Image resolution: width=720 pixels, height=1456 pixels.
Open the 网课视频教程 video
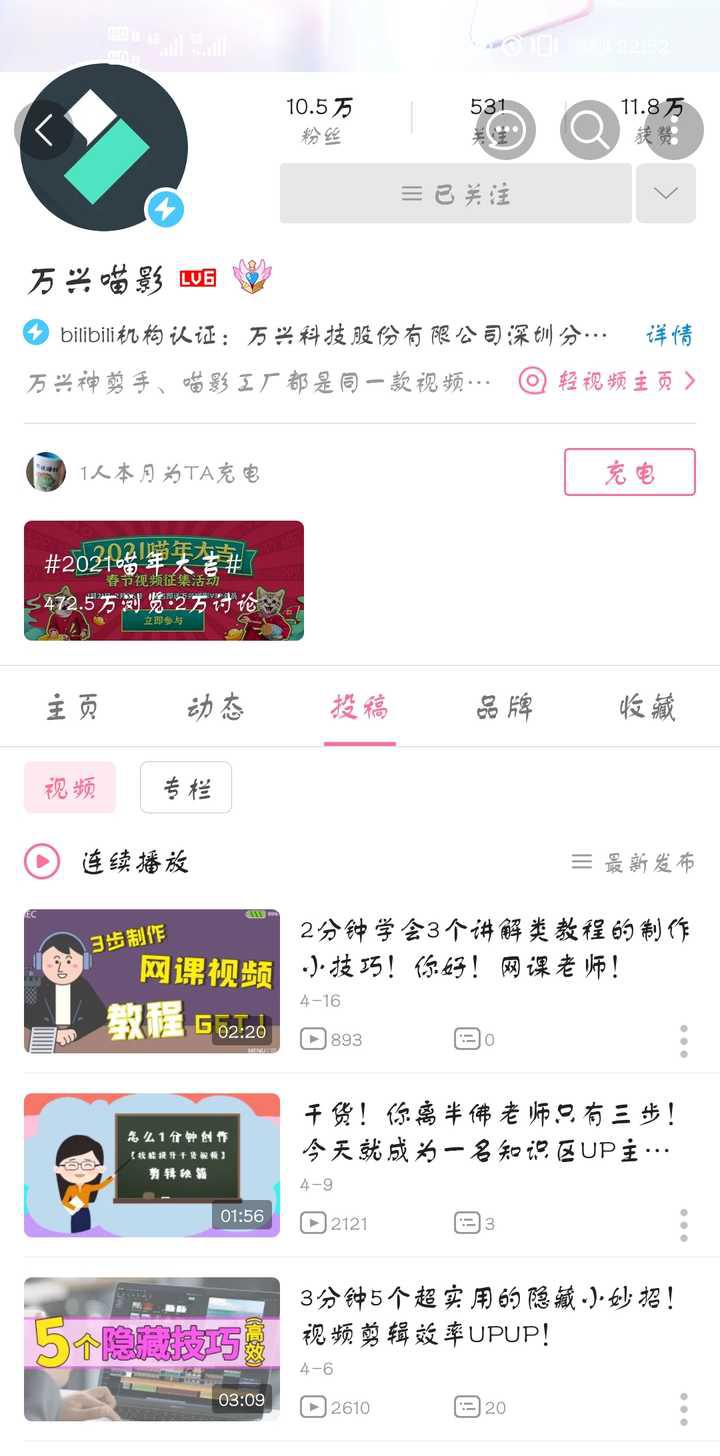[x=152, y=981]
